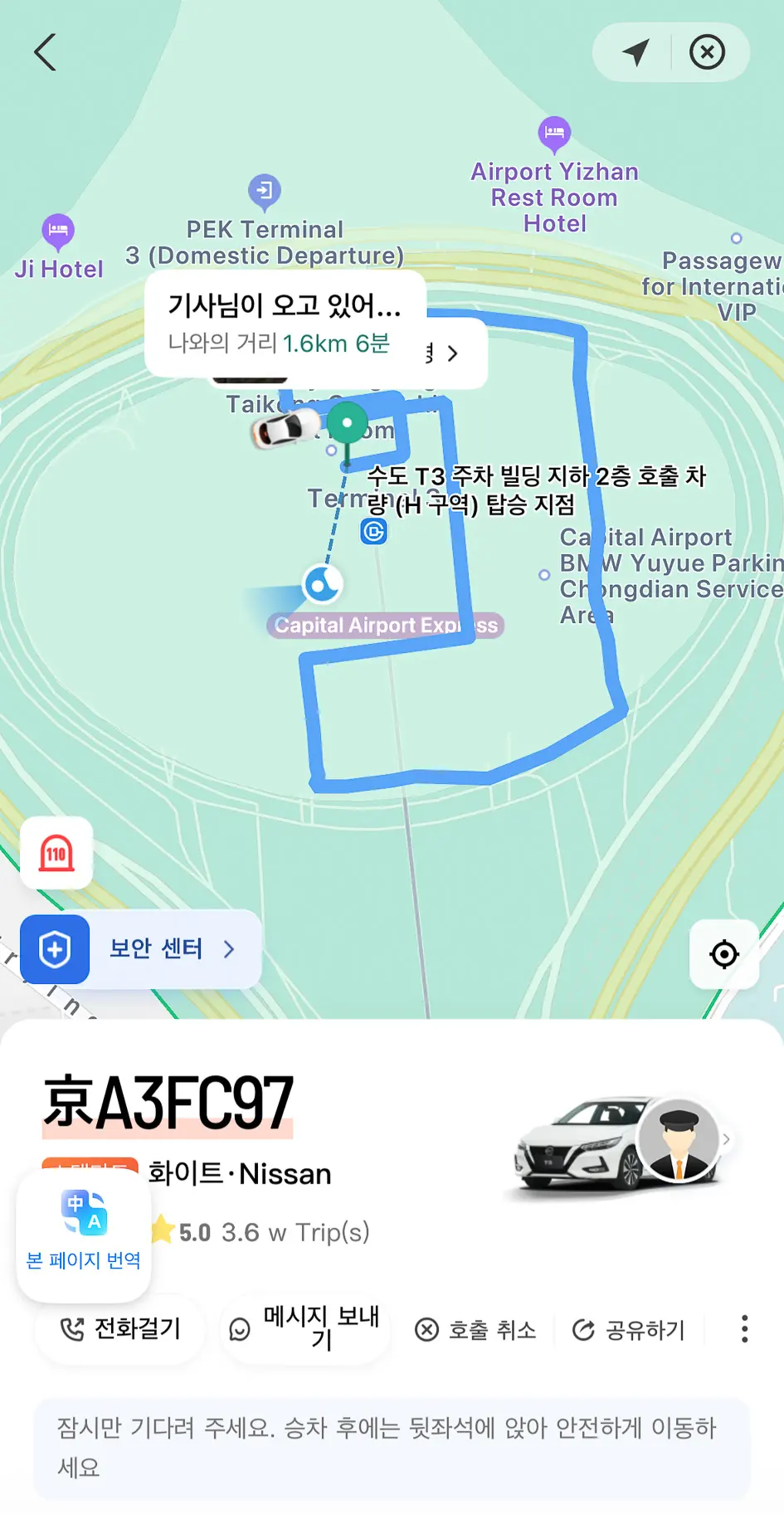Tap the circled X icon at top
Viewport: 784px width, 1515px height.
coord(708,52)
